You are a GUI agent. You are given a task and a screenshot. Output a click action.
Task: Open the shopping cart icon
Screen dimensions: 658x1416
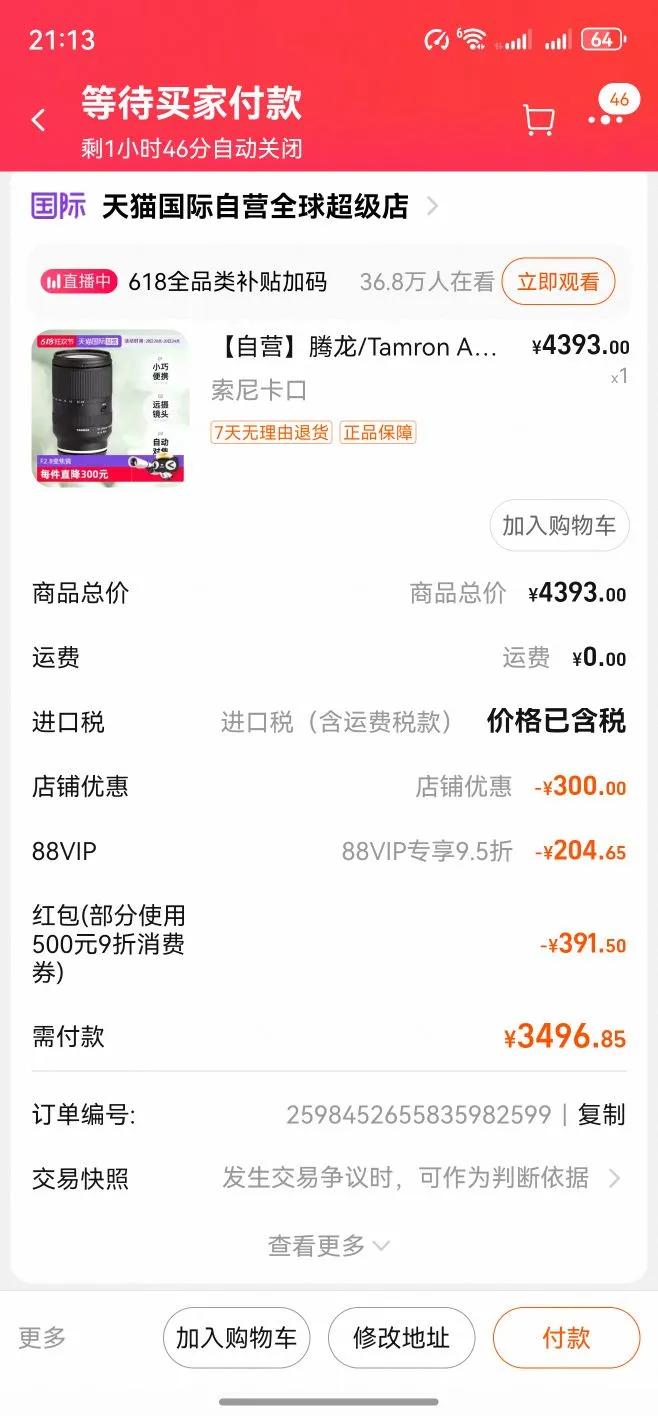click(x=539, y=121)
